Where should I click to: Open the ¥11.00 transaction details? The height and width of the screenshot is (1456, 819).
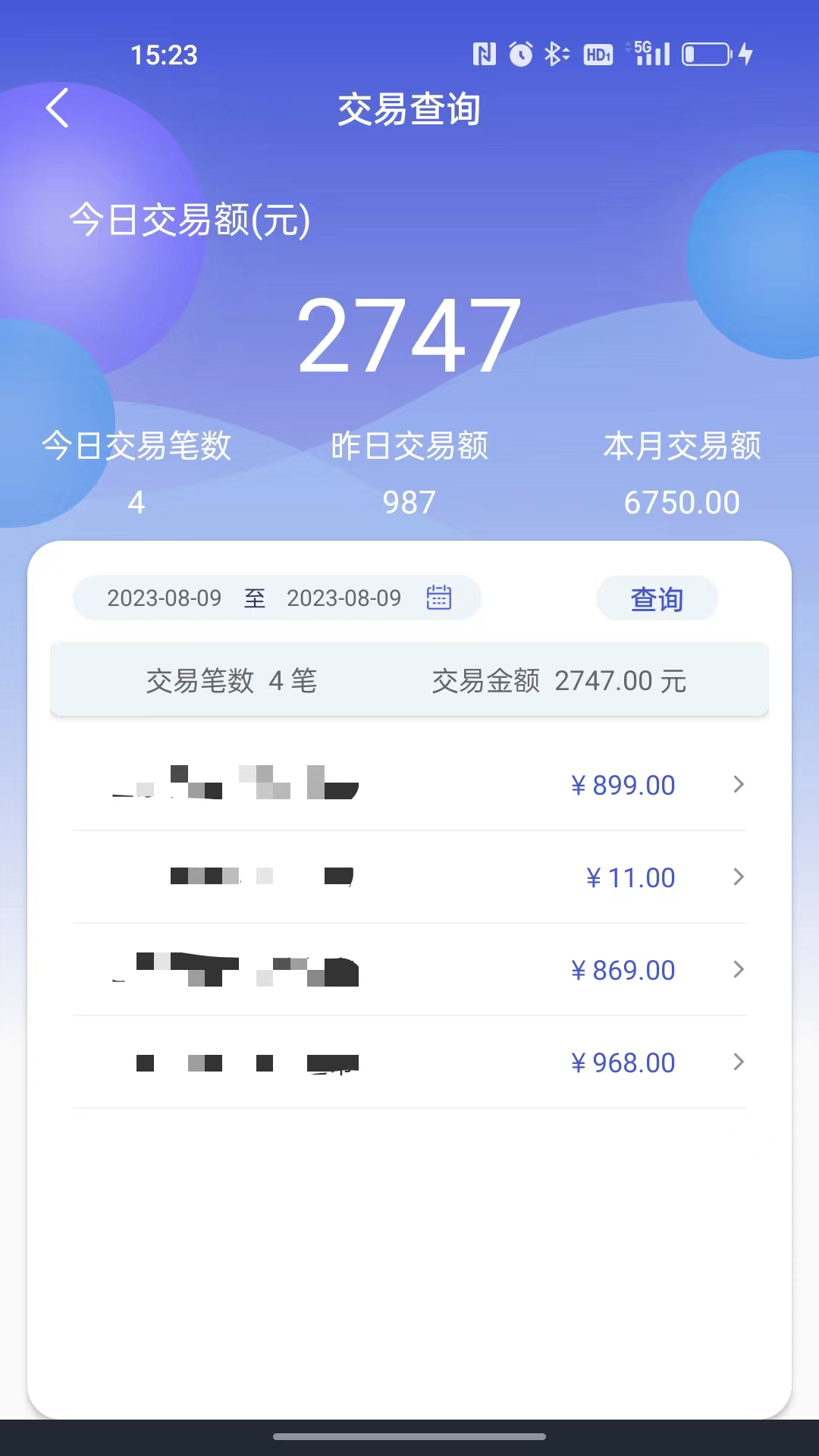coord(409,877)
